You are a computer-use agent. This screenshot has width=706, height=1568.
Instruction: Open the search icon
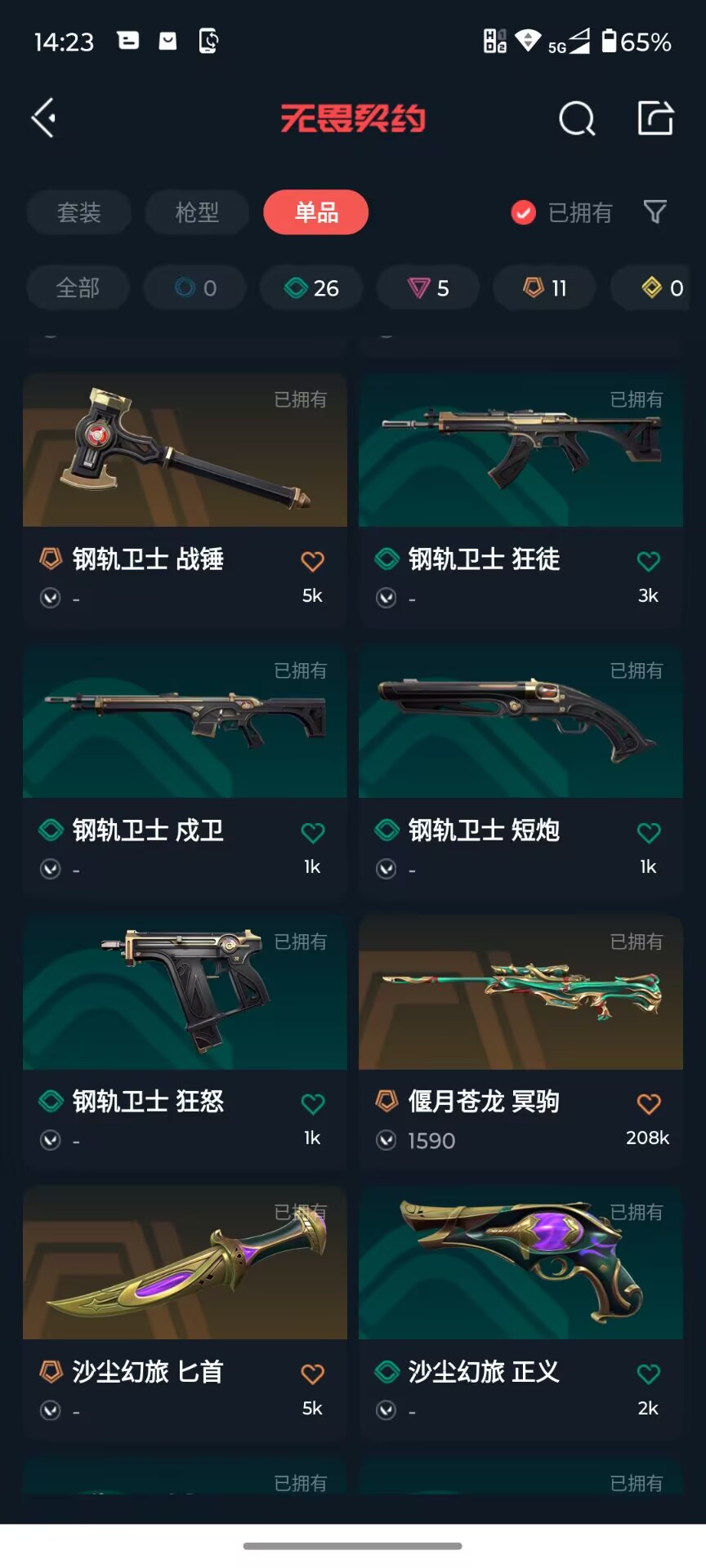(577, 118)
